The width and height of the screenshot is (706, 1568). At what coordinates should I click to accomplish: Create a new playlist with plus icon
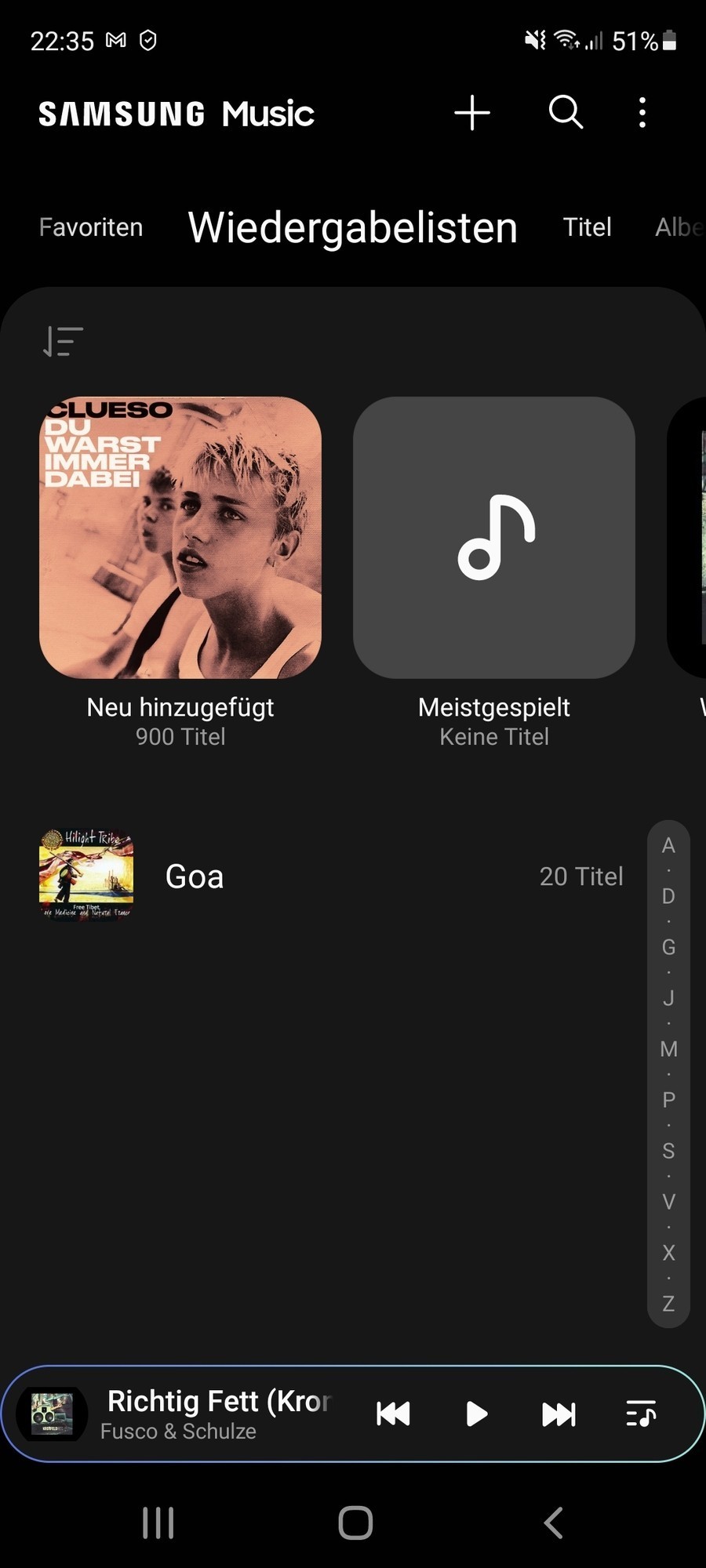472,113
